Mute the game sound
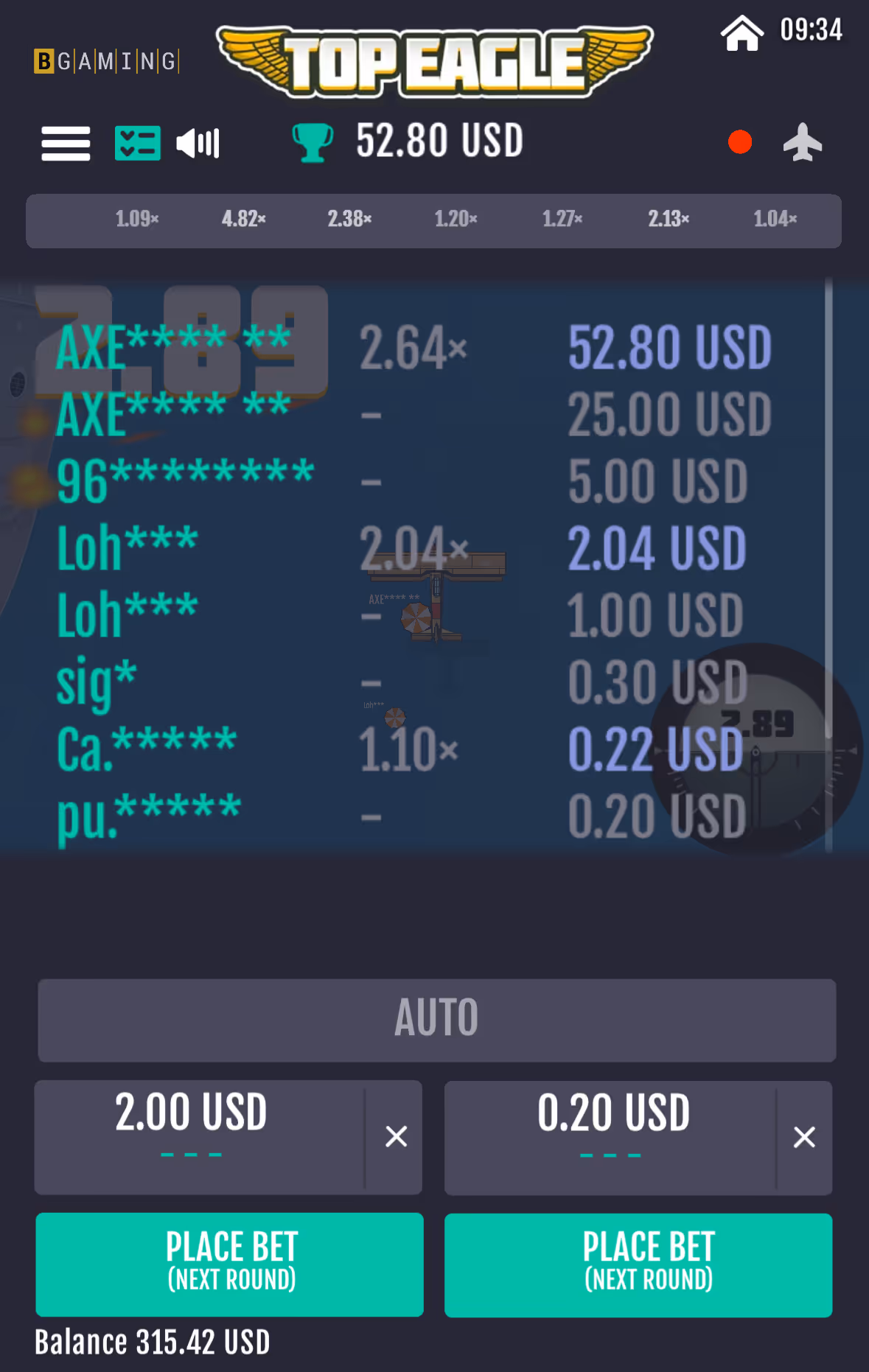This screenshot has height=1372, width=869. click(x=198, y=143)
